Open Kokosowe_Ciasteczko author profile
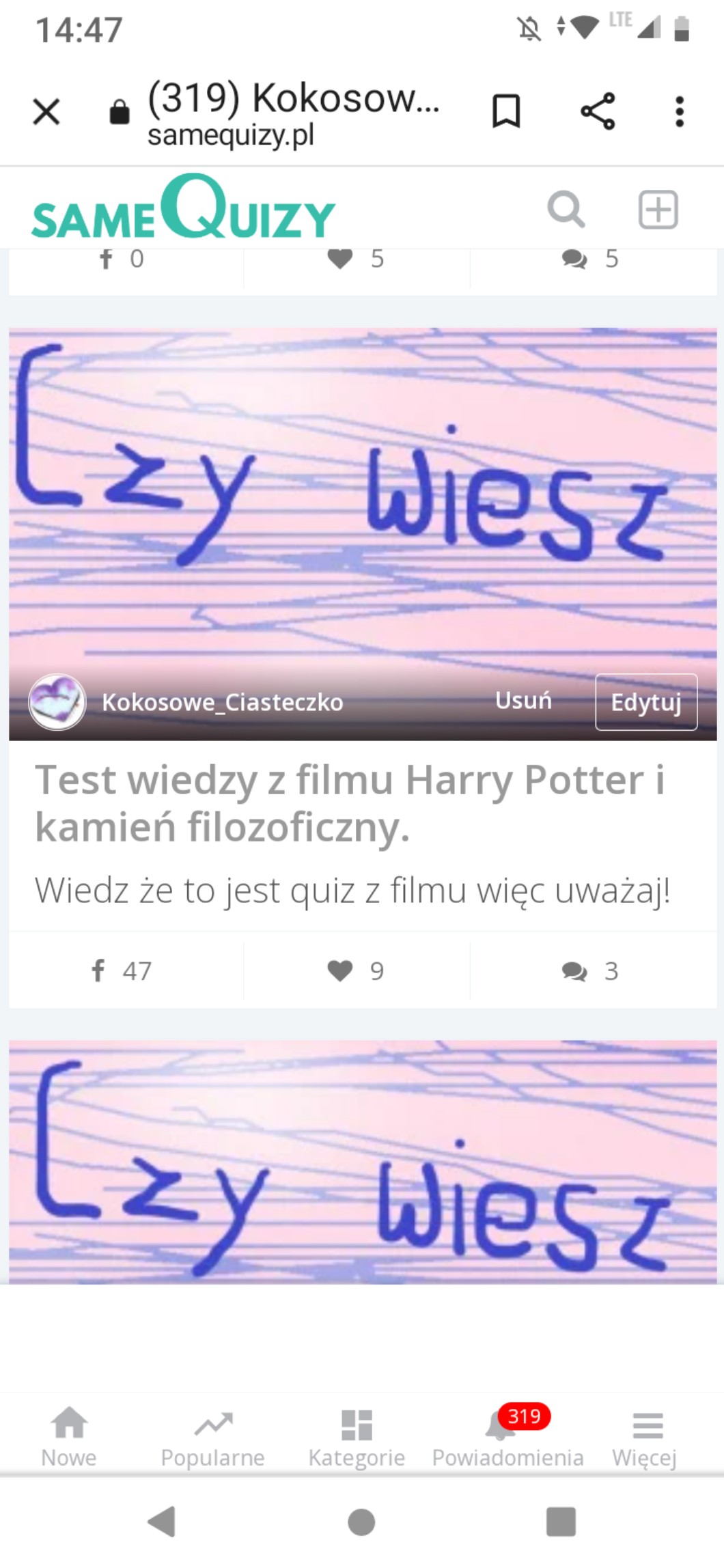Viewport: 724px width, 1568px height. tap(222, 702)
